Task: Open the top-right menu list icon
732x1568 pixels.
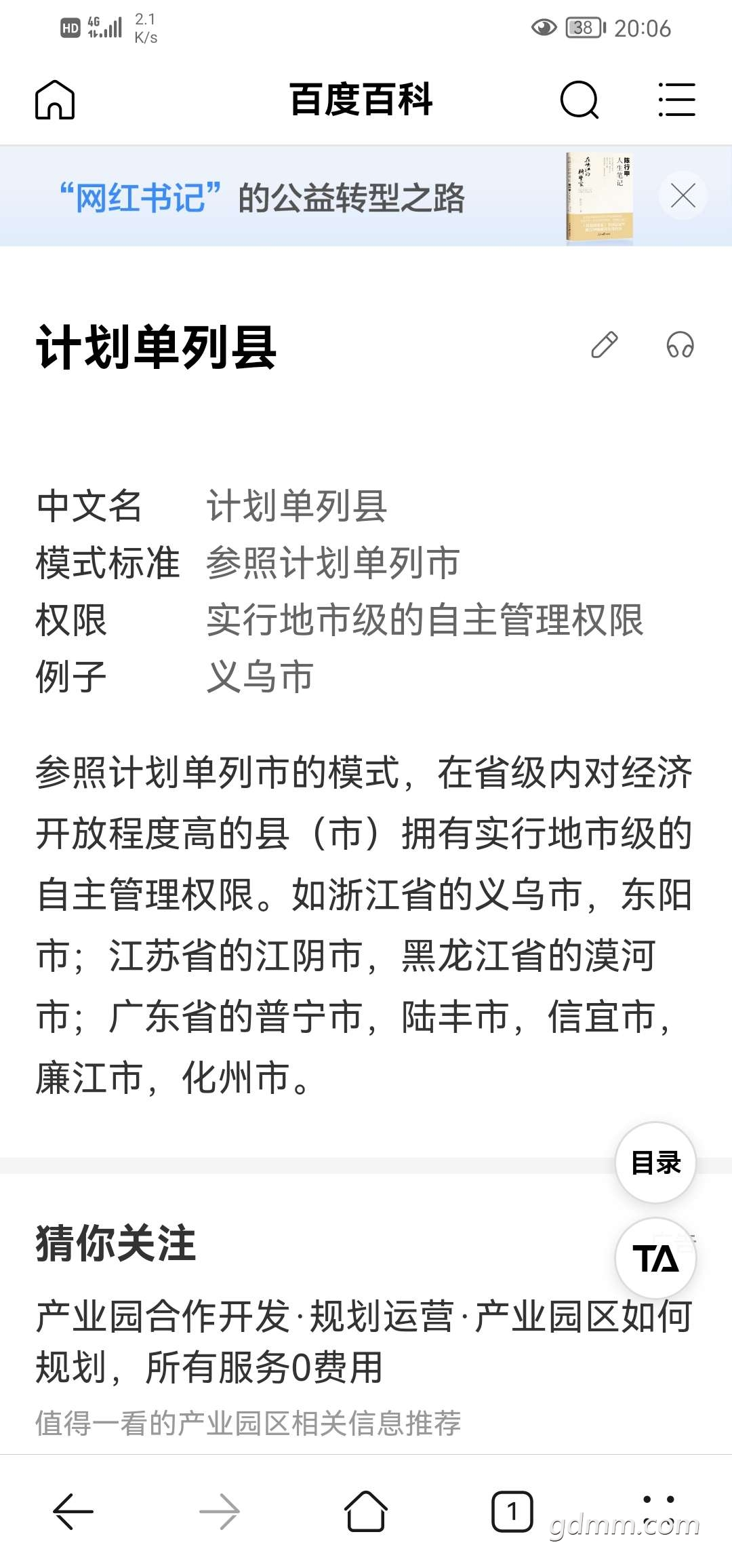Action: 677,100
